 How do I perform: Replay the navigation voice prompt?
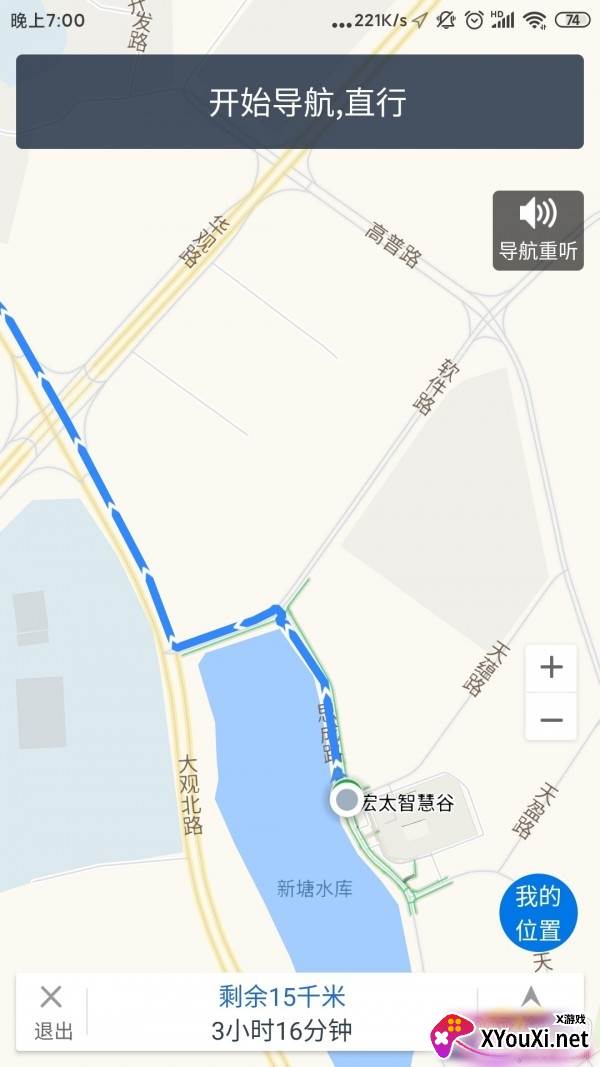click(538, 230)
